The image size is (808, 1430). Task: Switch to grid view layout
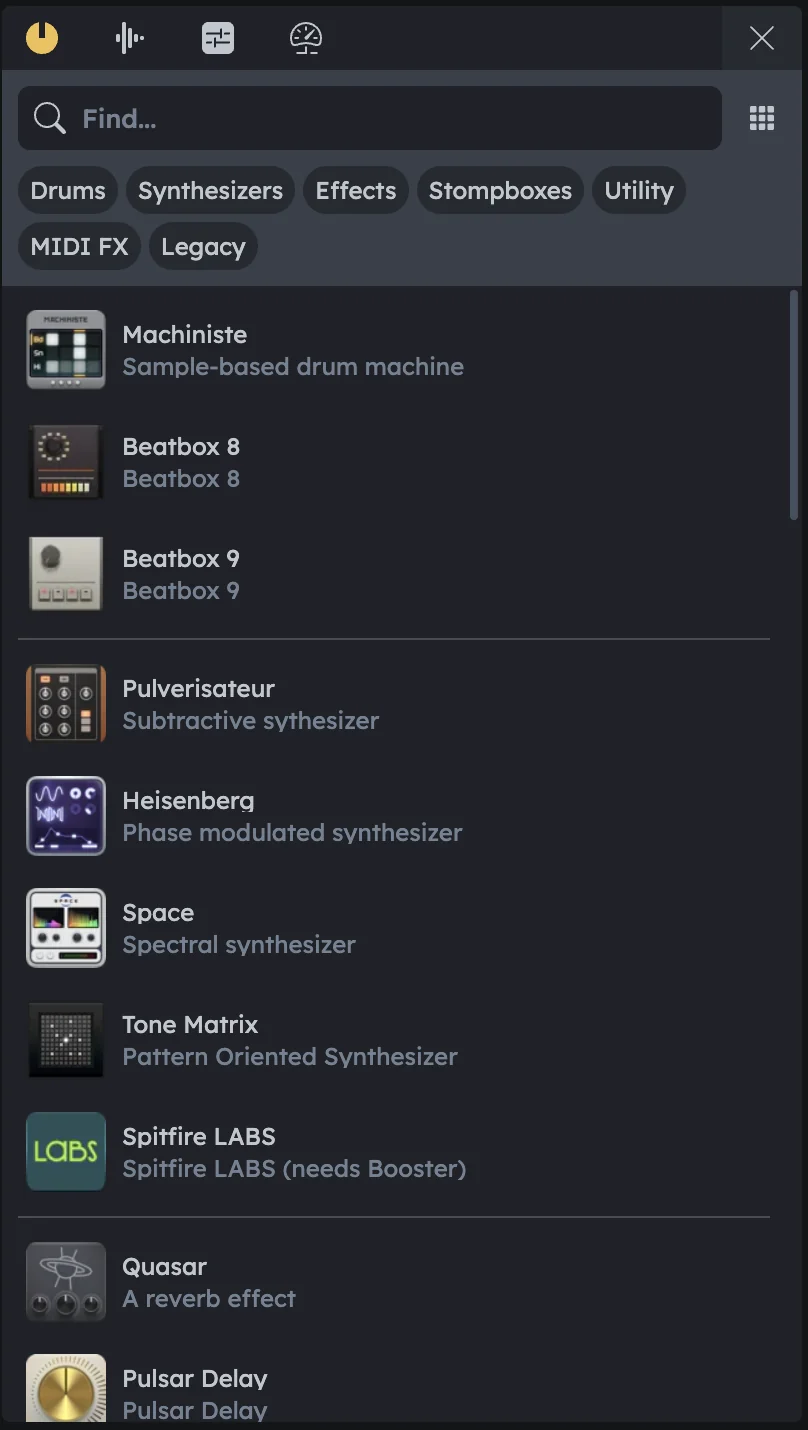pos(762,118)
